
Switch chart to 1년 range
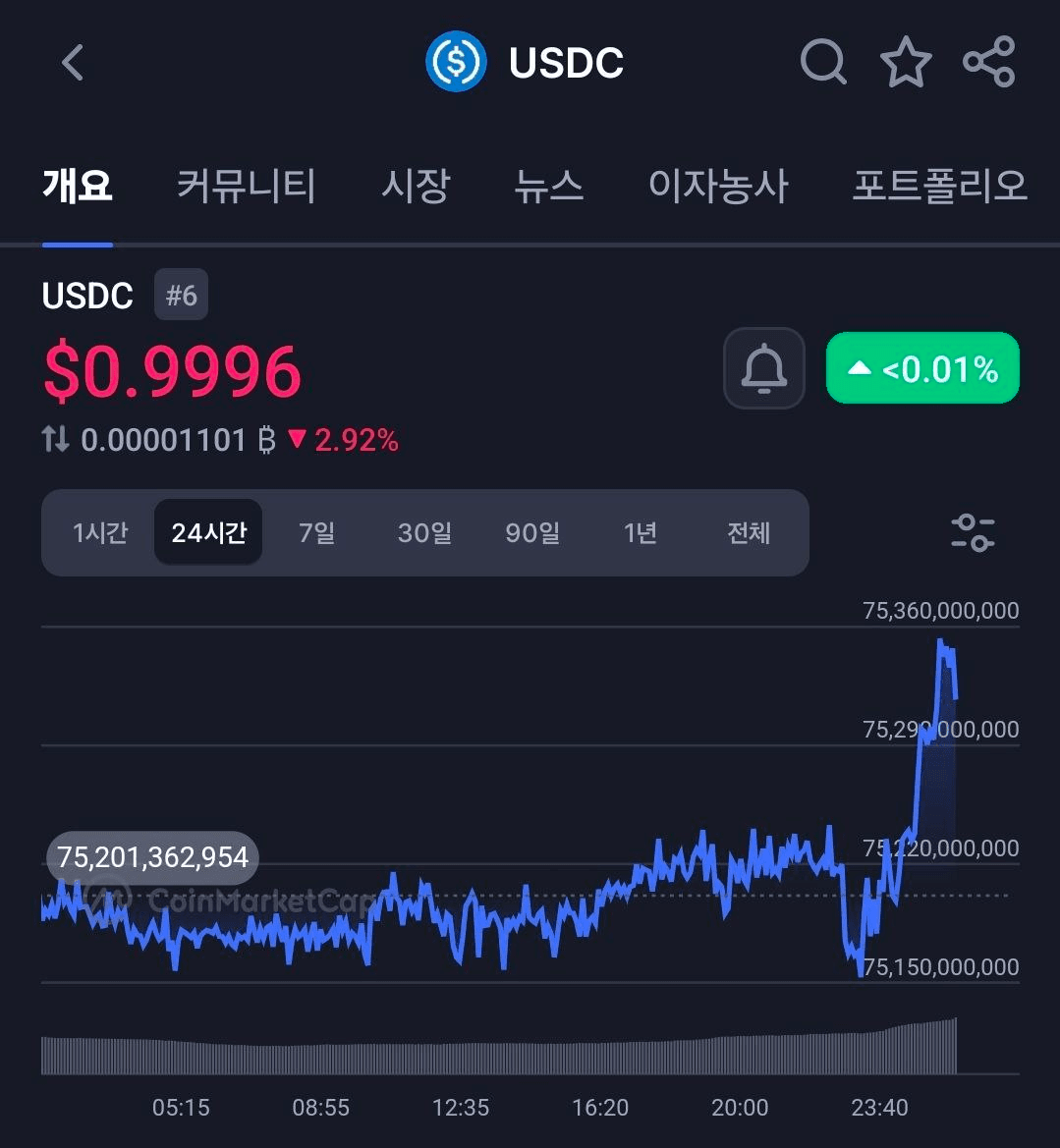pos(641,533)
